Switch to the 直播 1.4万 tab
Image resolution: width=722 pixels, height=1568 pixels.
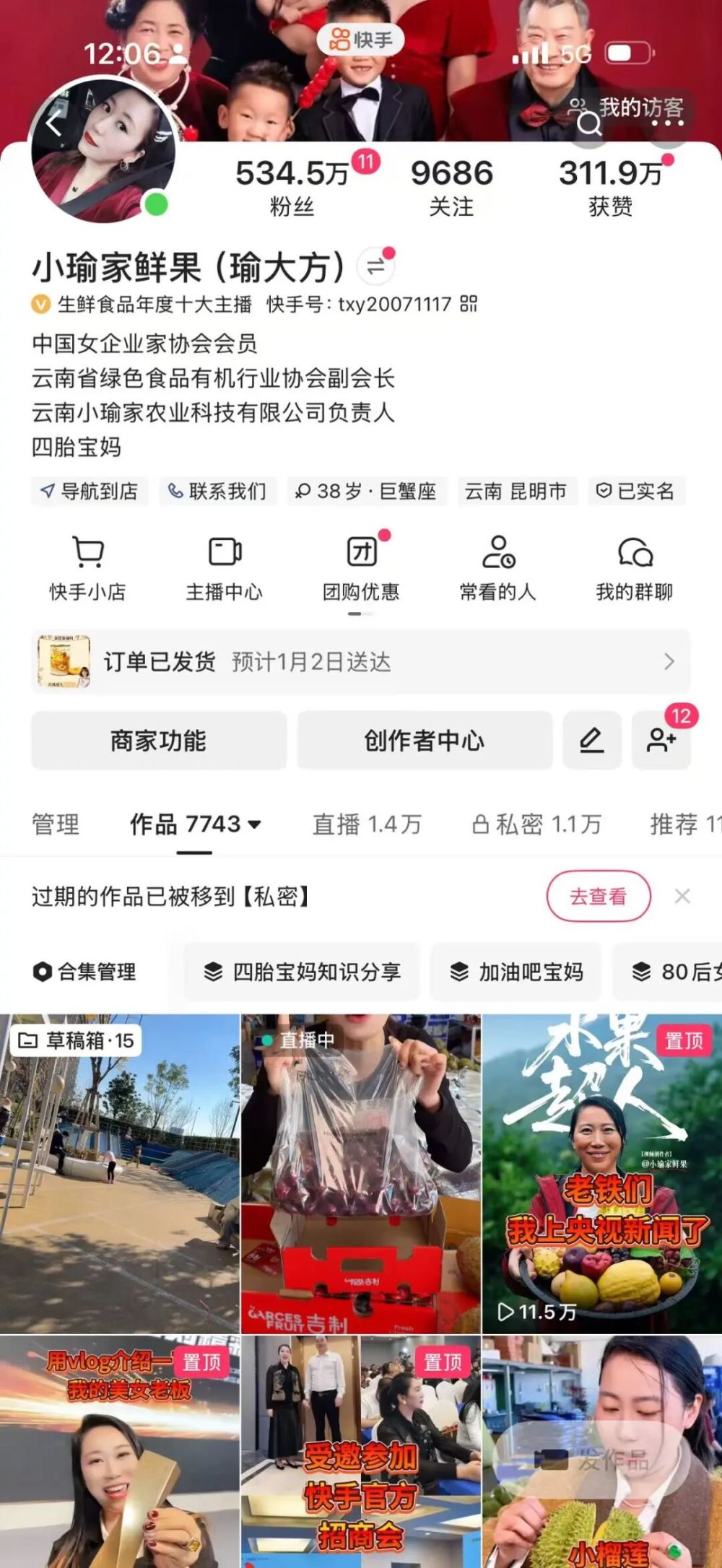coord(367,824)
